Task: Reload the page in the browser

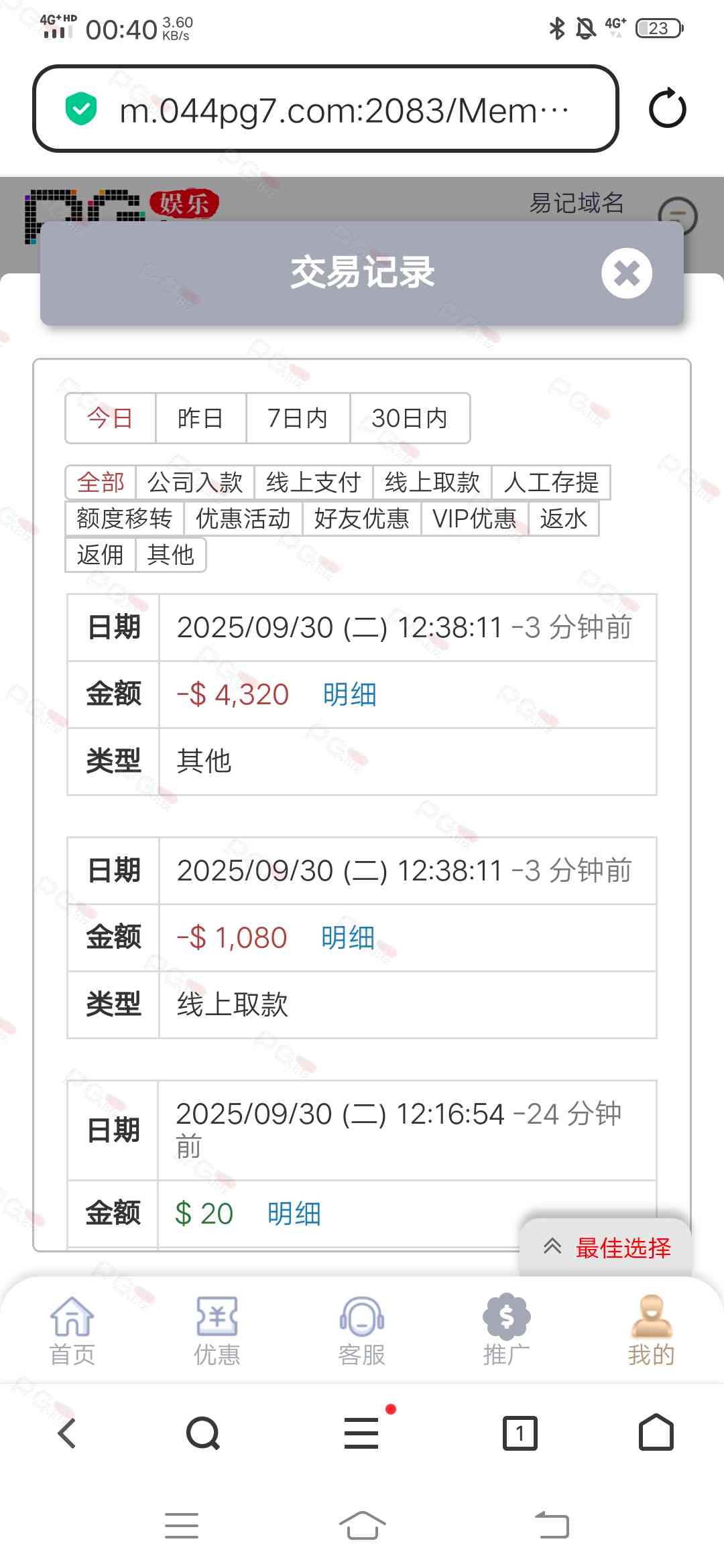Action: click(667, 109)
